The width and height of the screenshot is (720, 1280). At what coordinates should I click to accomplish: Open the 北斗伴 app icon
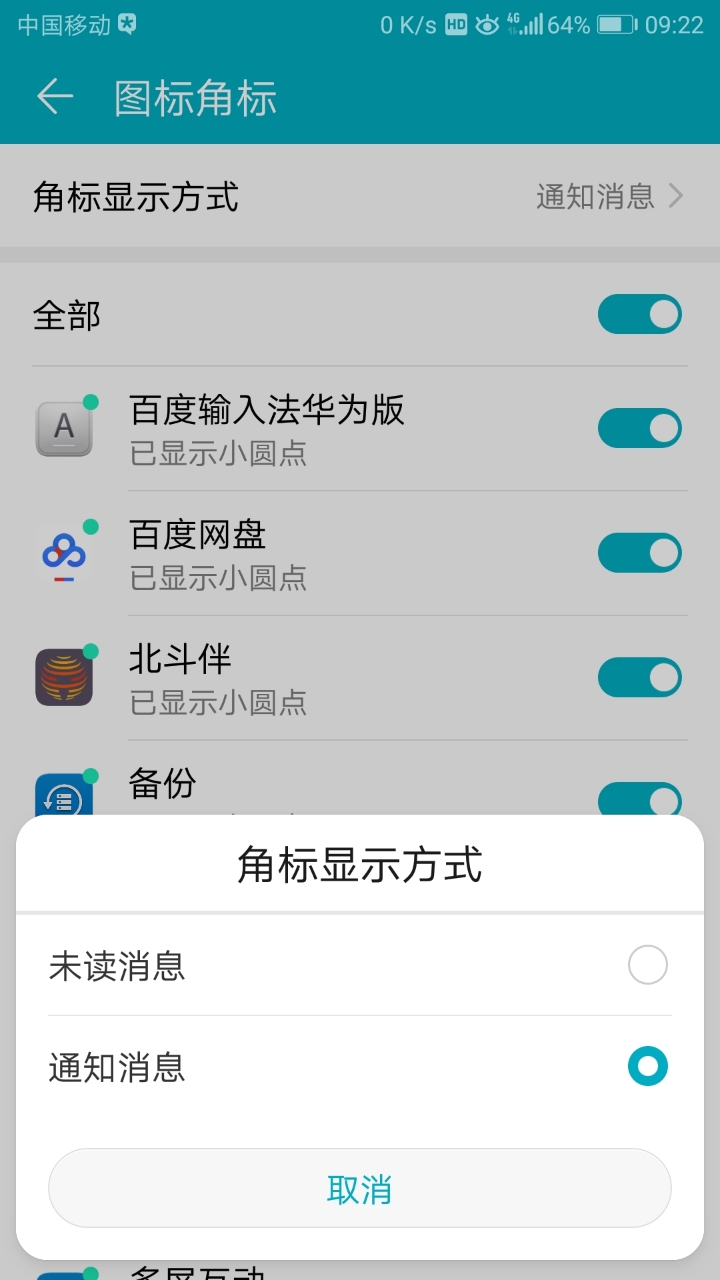64,677
